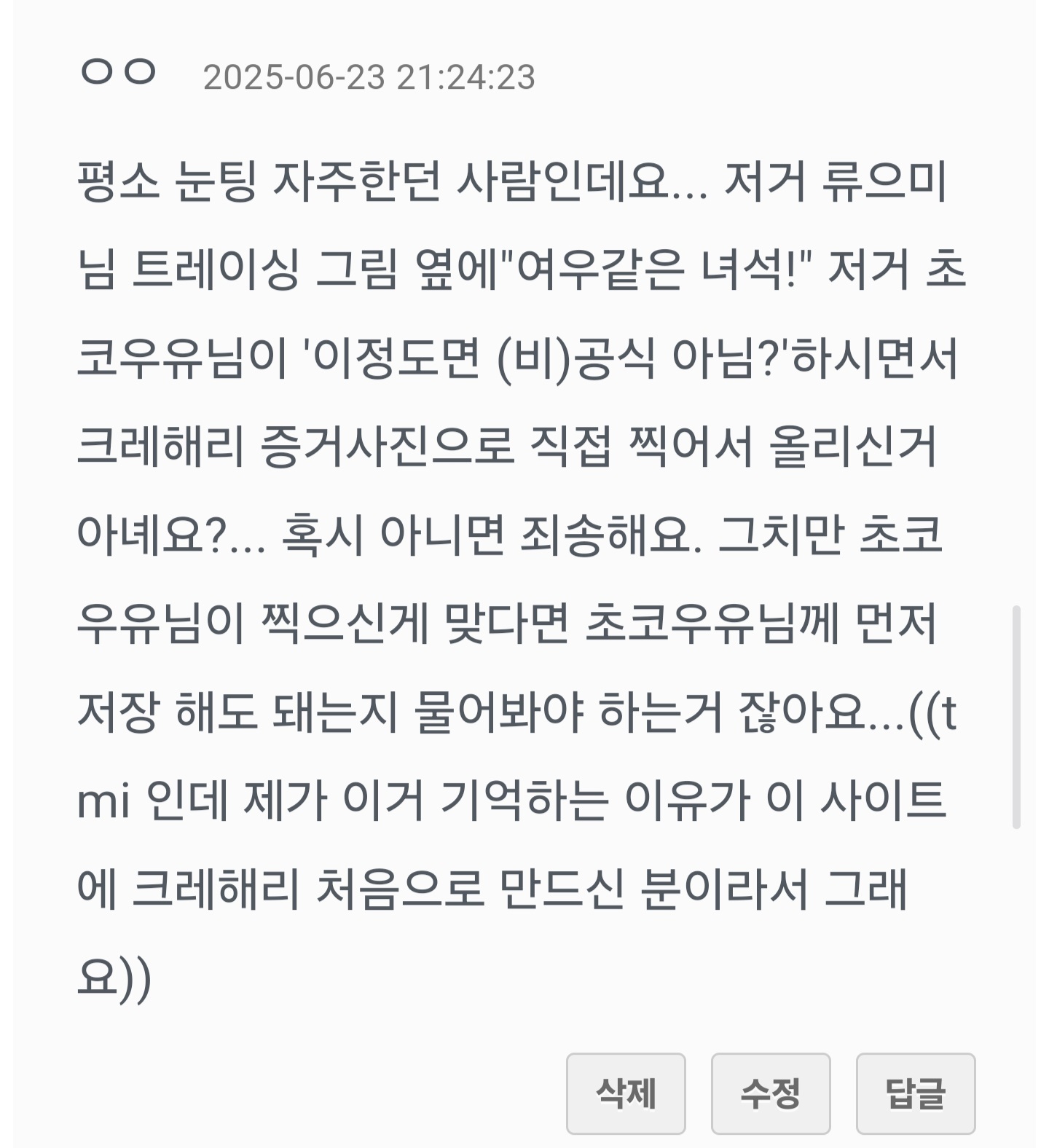Edit the comment using 수정 button

point(771,1093)
